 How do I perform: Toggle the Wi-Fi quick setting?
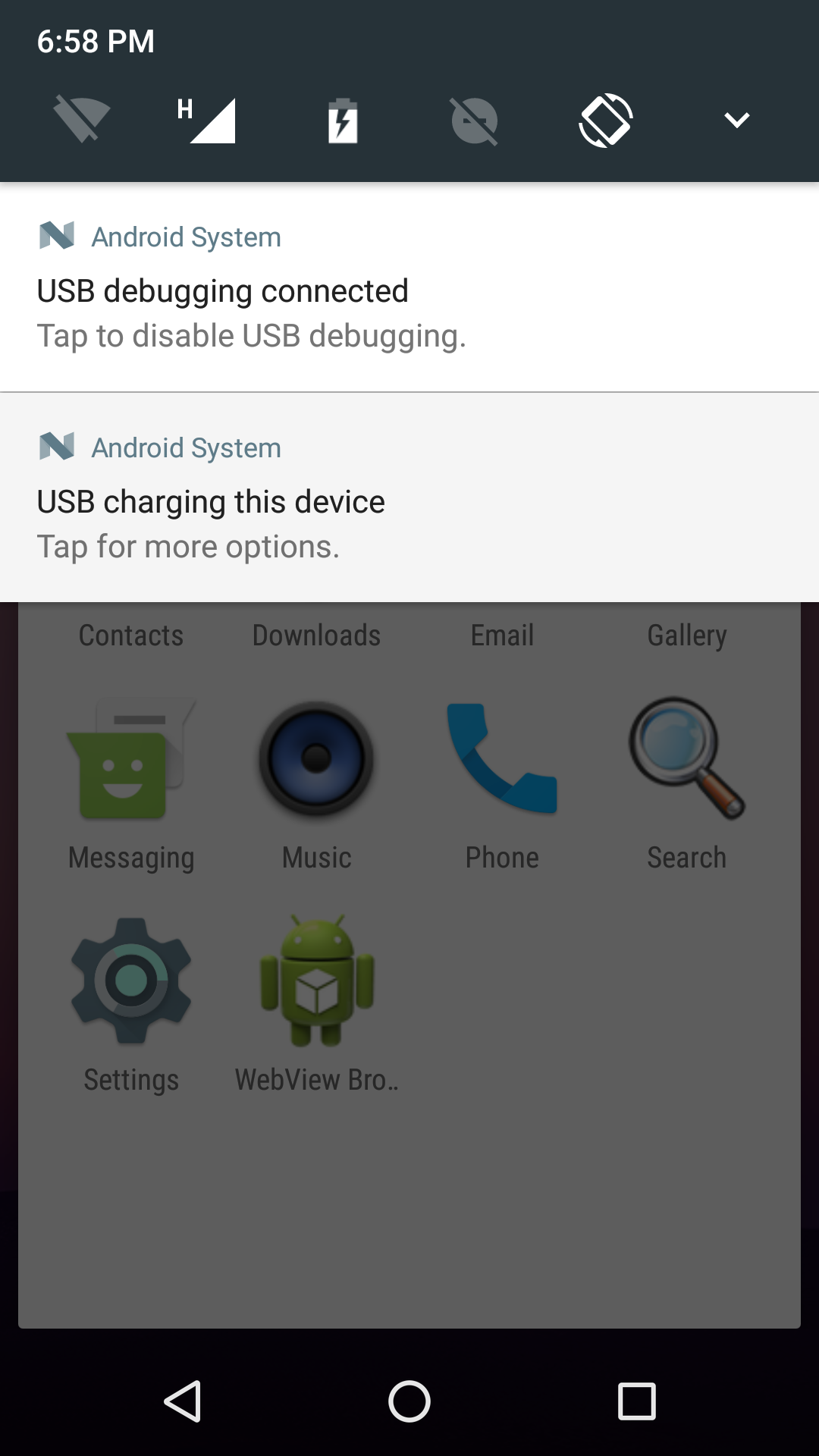(x=81, y=120)
